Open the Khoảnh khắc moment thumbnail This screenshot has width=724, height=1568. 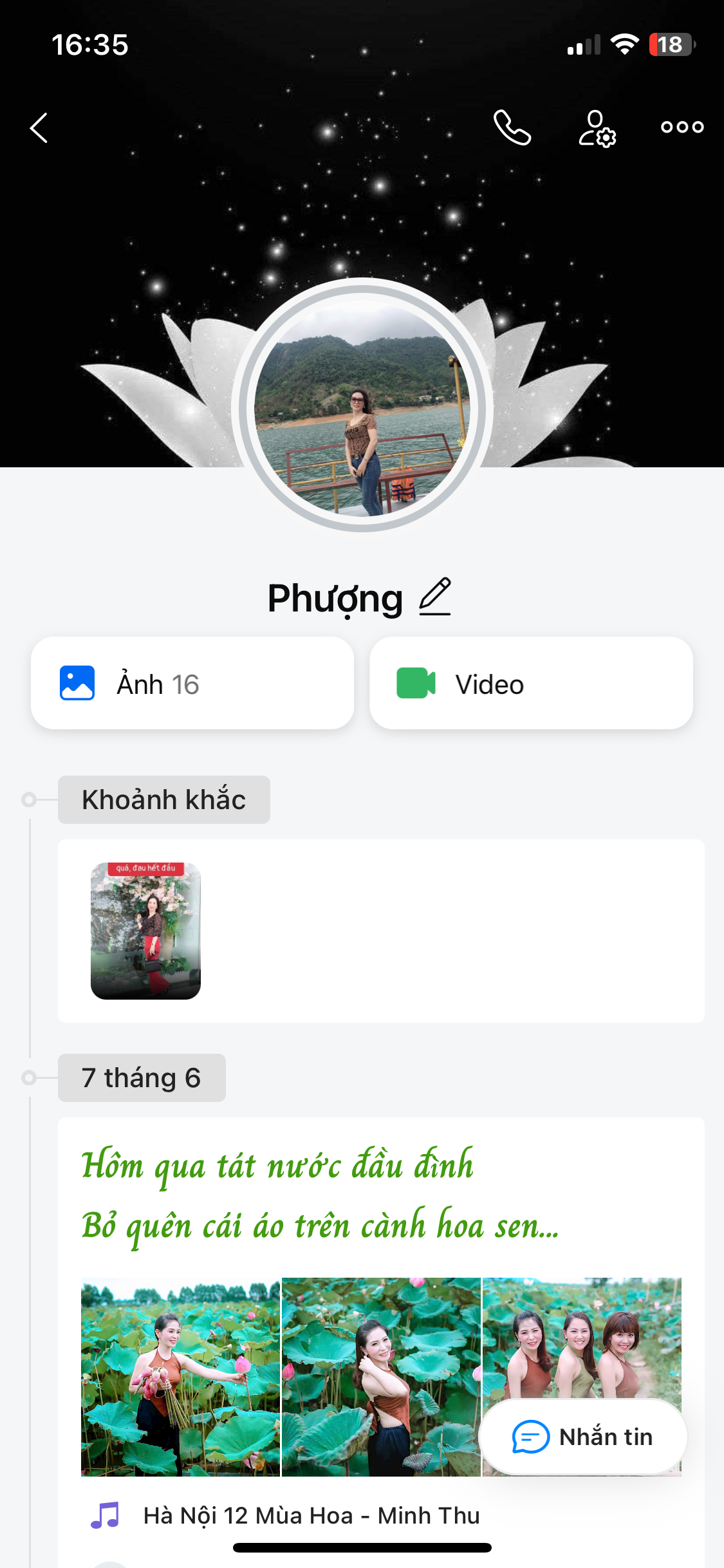[145, 931]
